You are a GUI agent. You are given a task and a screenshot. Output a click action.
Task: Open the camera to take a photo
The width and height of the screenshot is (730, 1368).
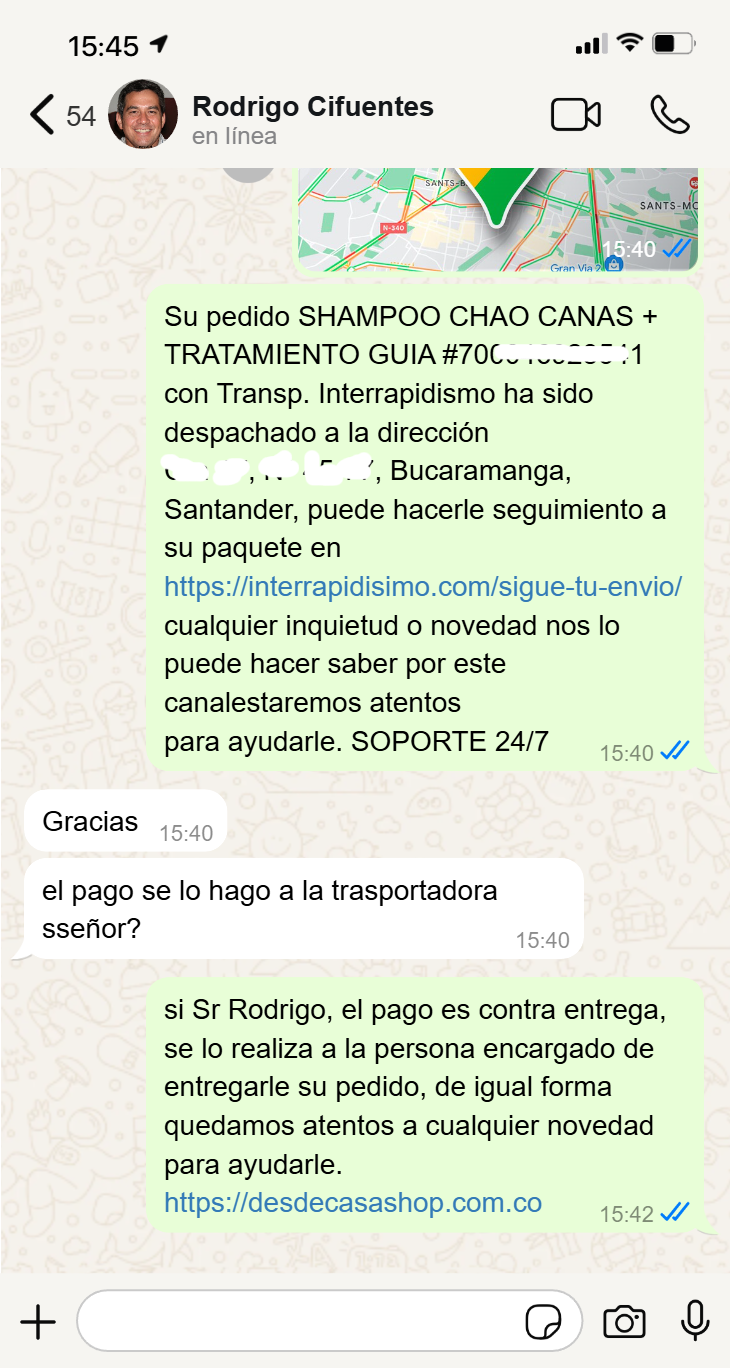[624, 1323]
